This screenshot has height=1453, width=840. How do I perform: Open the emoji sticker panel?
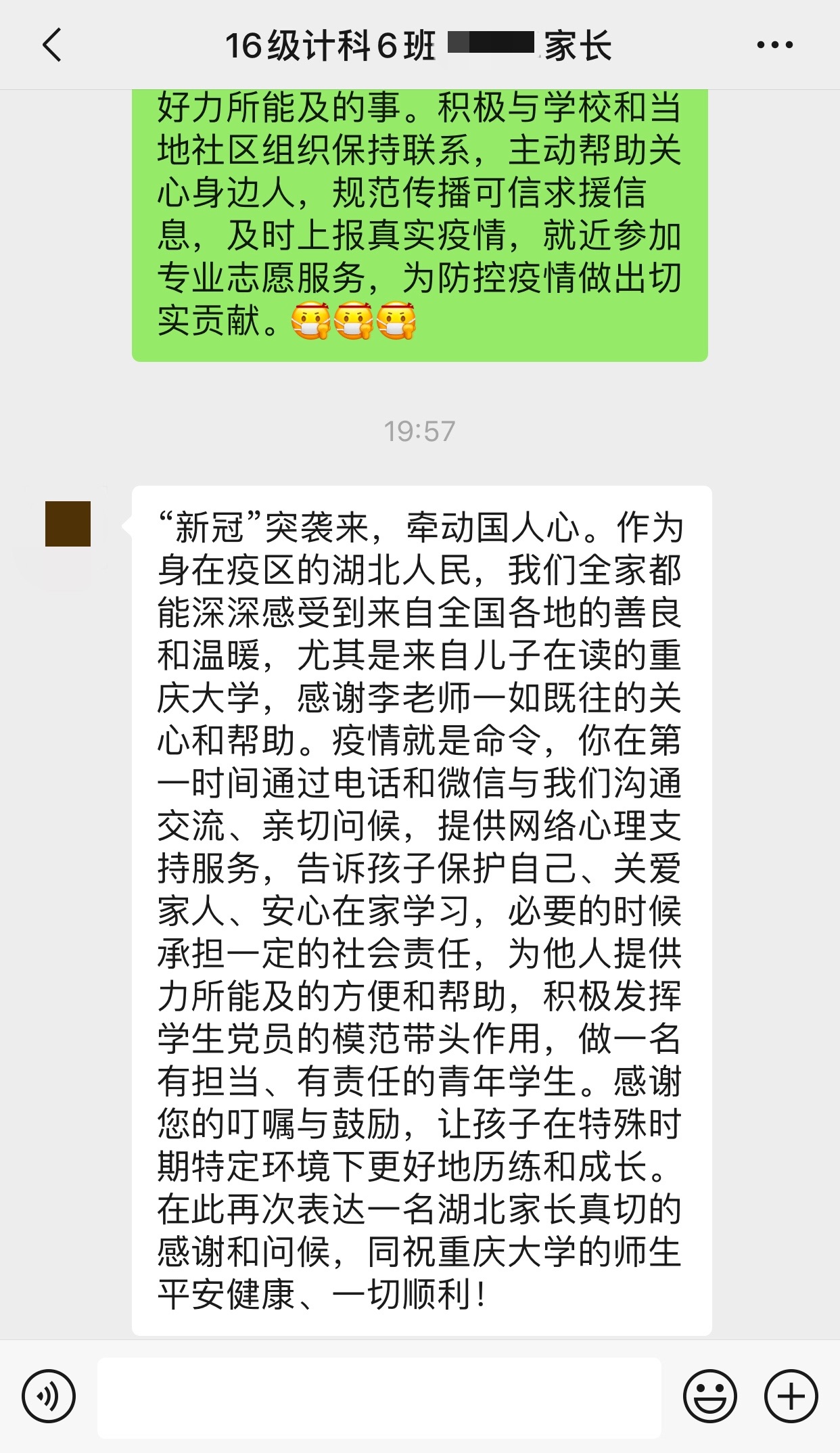pos(709,1396)
